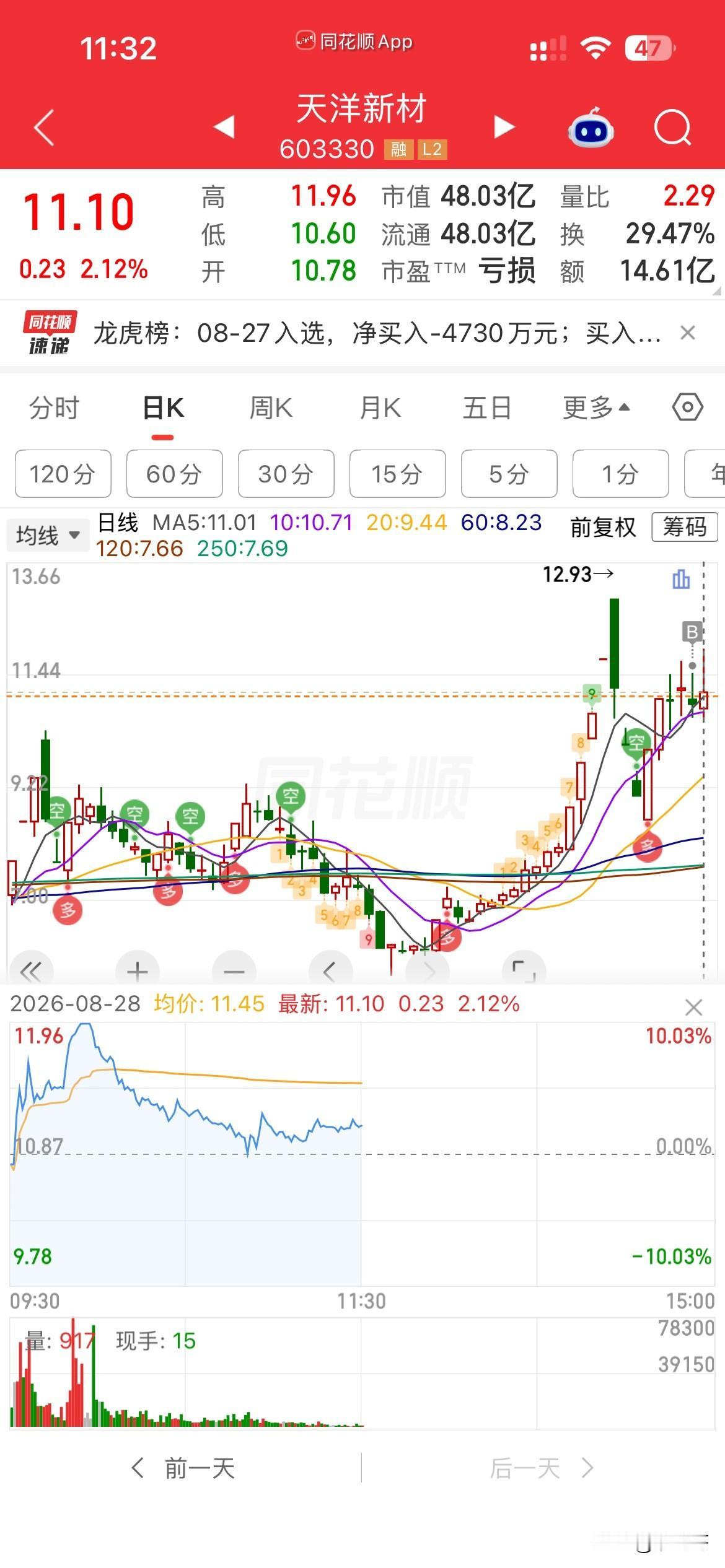This screenshot has height=1568, width=725.
Task: Switch to the 周K tab
Action: 271,408
